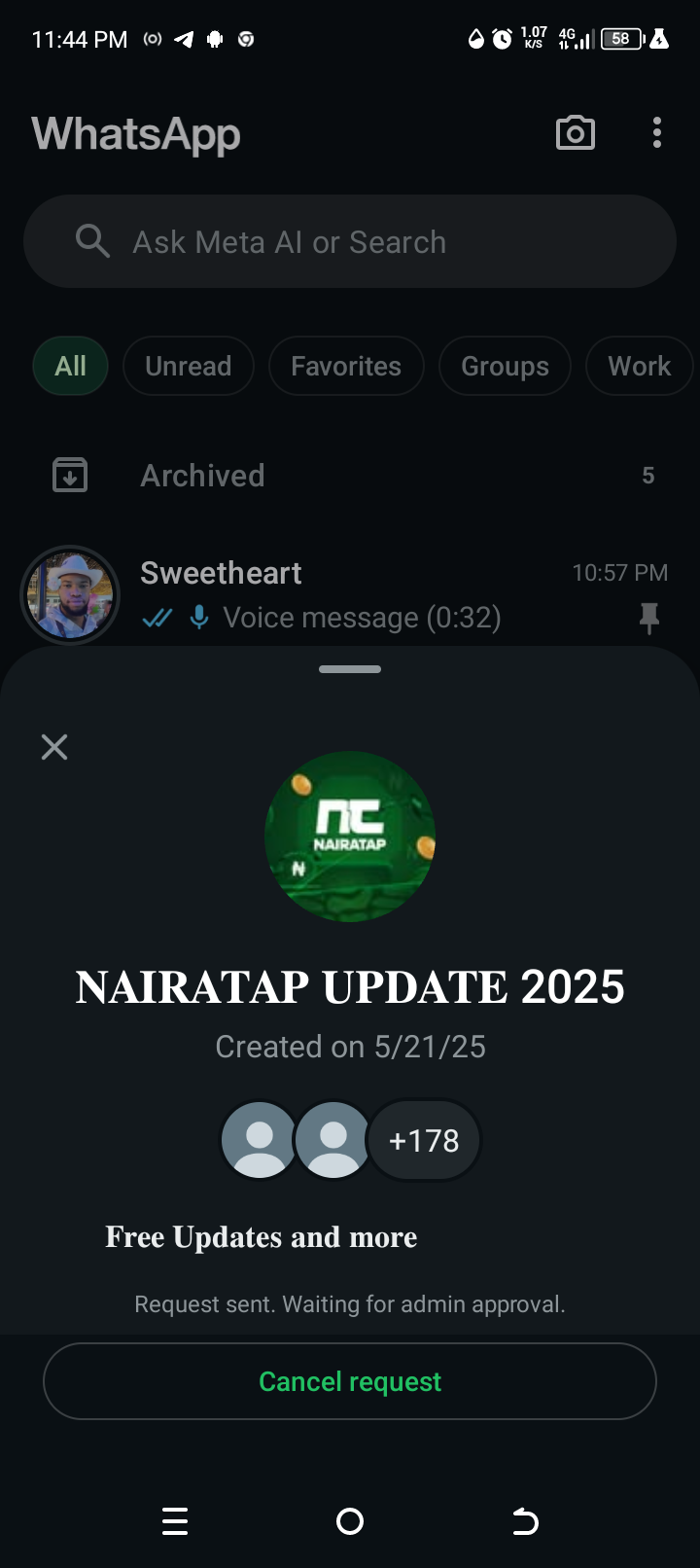
Task: Open the Archived chats row
Action: (x=350, y=476)
